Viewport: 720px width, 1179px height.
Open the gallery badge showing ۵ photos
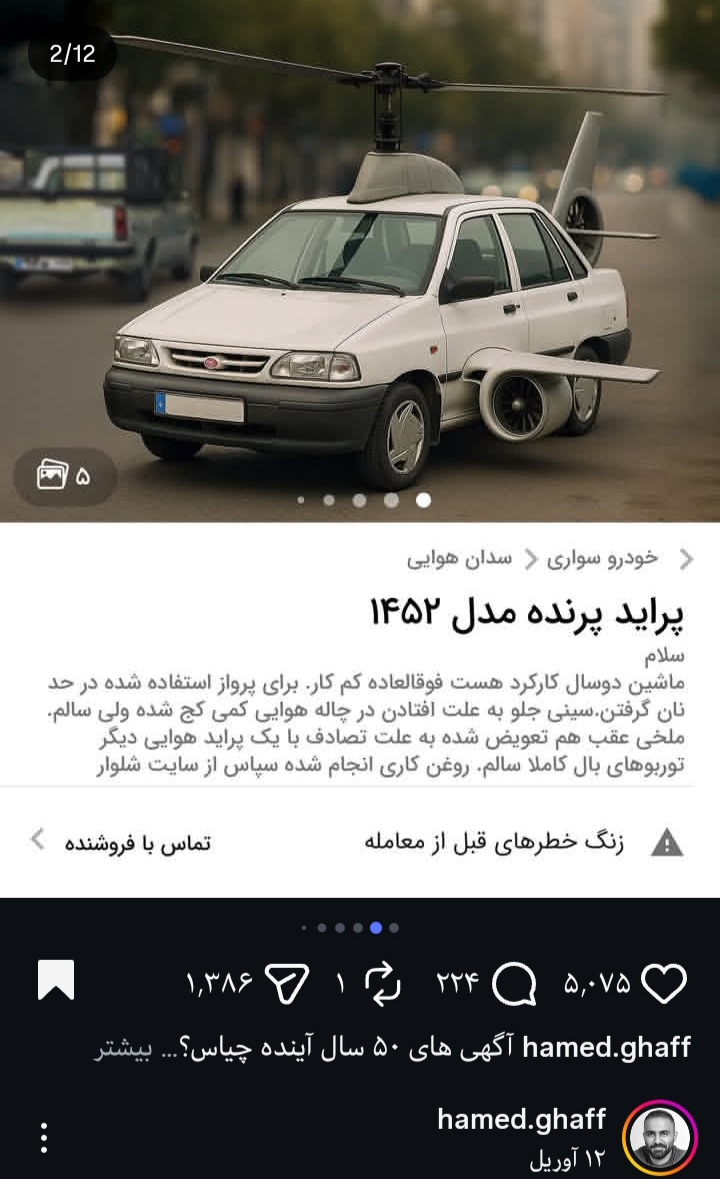point(64,477)
